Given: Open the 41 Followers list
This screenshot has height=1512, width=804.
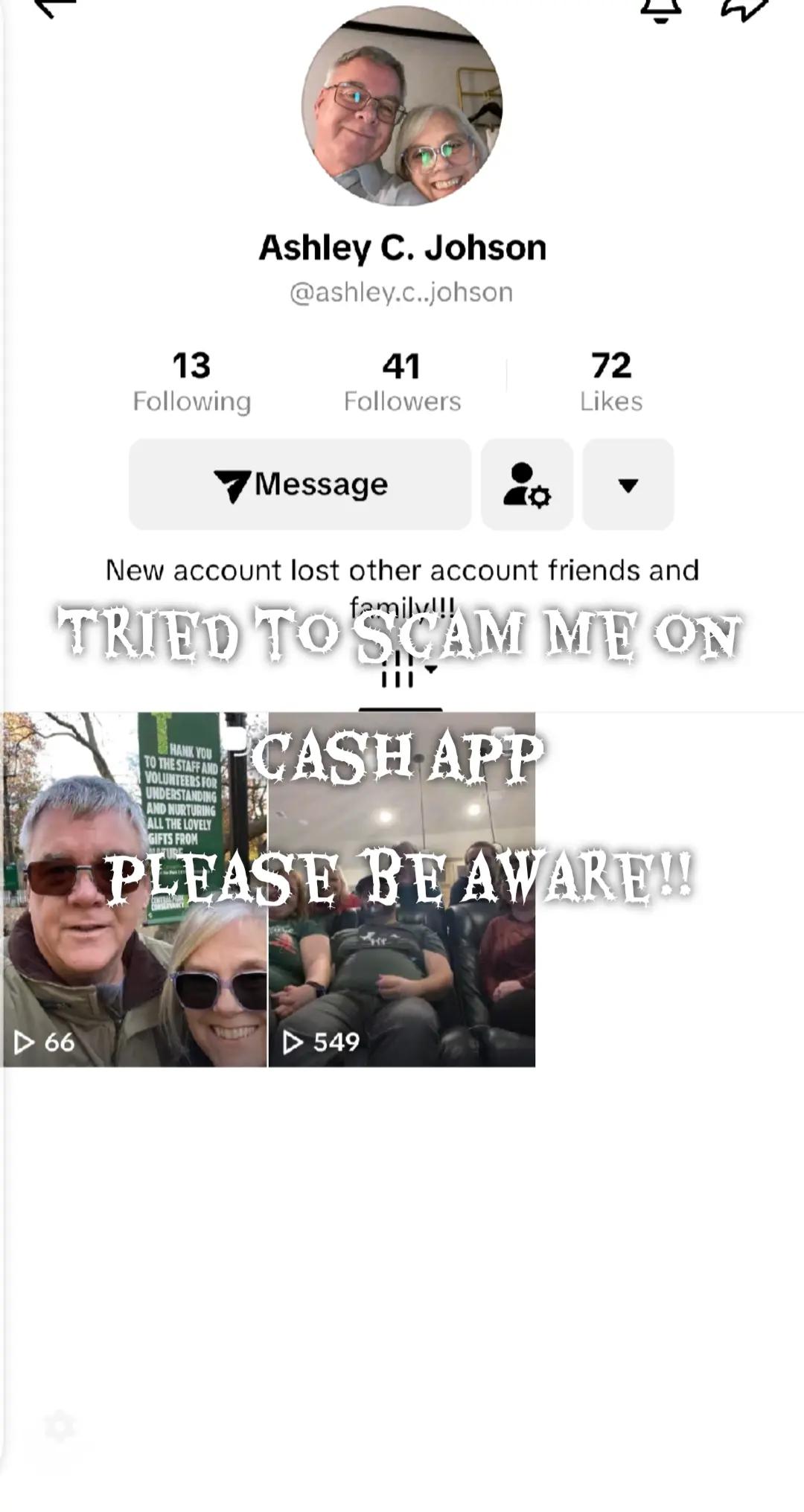Looking at the screenshot, I should pyautogui.click(x=402, y=382).
